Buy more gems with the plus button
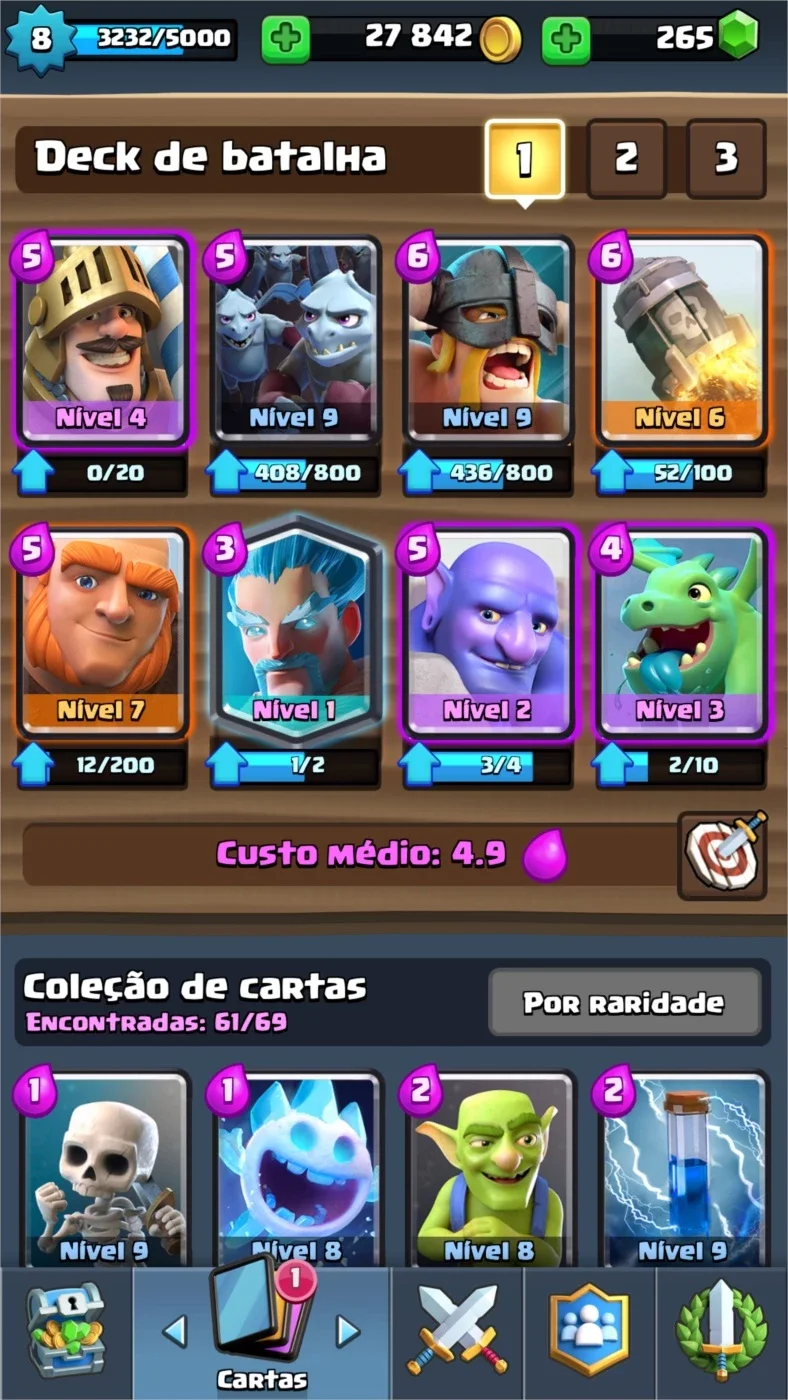Viewport: 788px width, 1400px height. click(x=566, y=39)
